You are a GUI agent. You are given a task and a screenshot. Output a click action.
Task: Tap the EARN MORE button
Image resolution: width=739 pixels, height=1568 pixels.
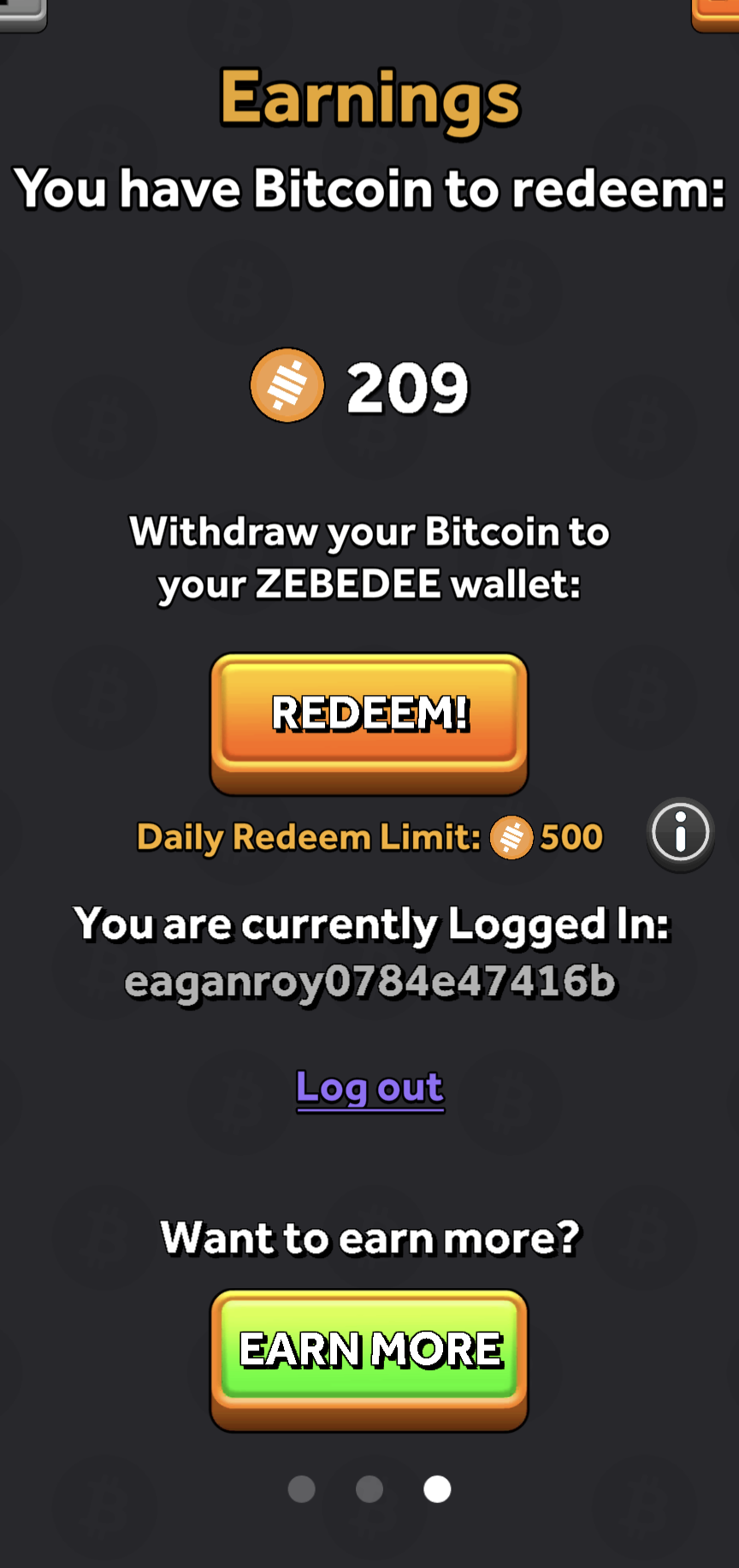click(x=369, y=1352)
